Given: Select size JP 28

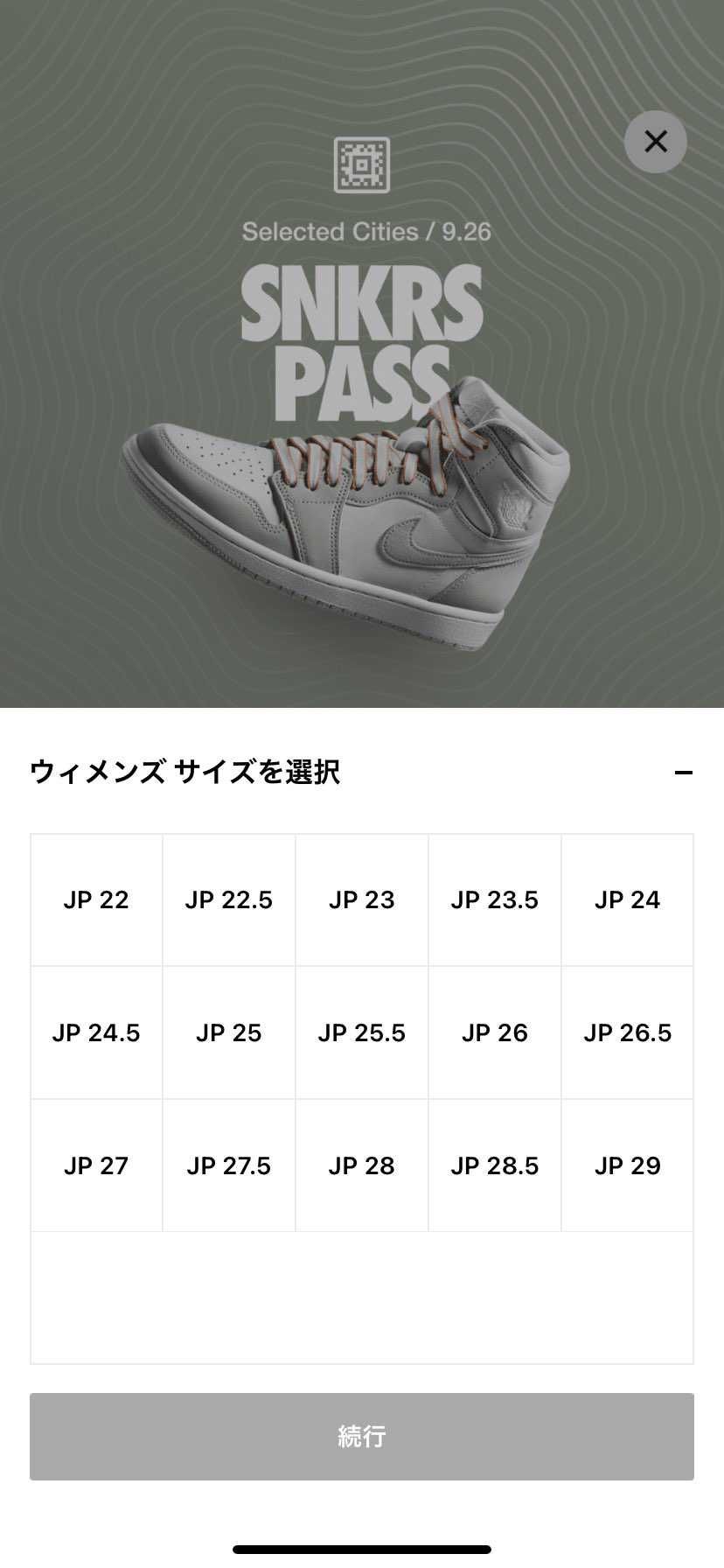Looking at the screenshot, I should click(x=362, y=1165).
